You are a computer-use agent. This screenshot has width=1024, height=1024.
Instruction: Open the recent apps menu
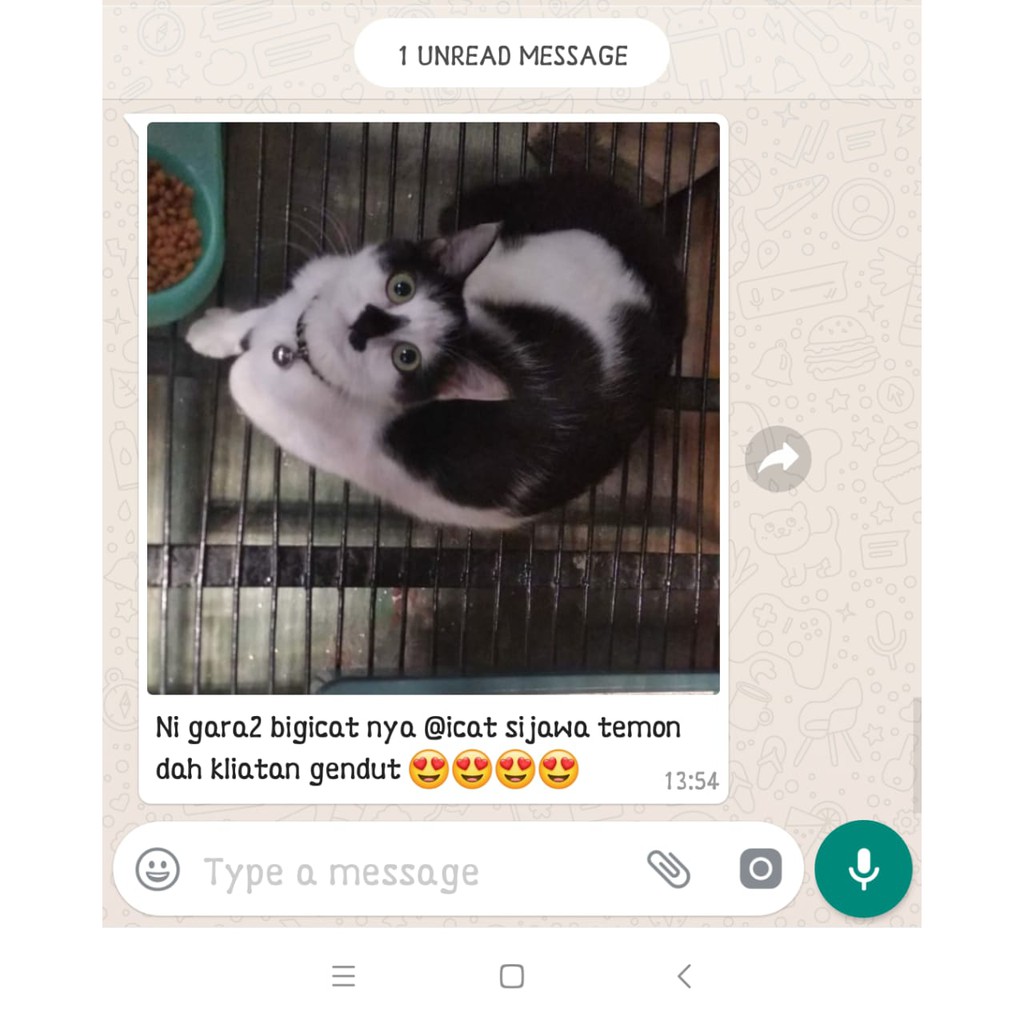pos(343,976)
